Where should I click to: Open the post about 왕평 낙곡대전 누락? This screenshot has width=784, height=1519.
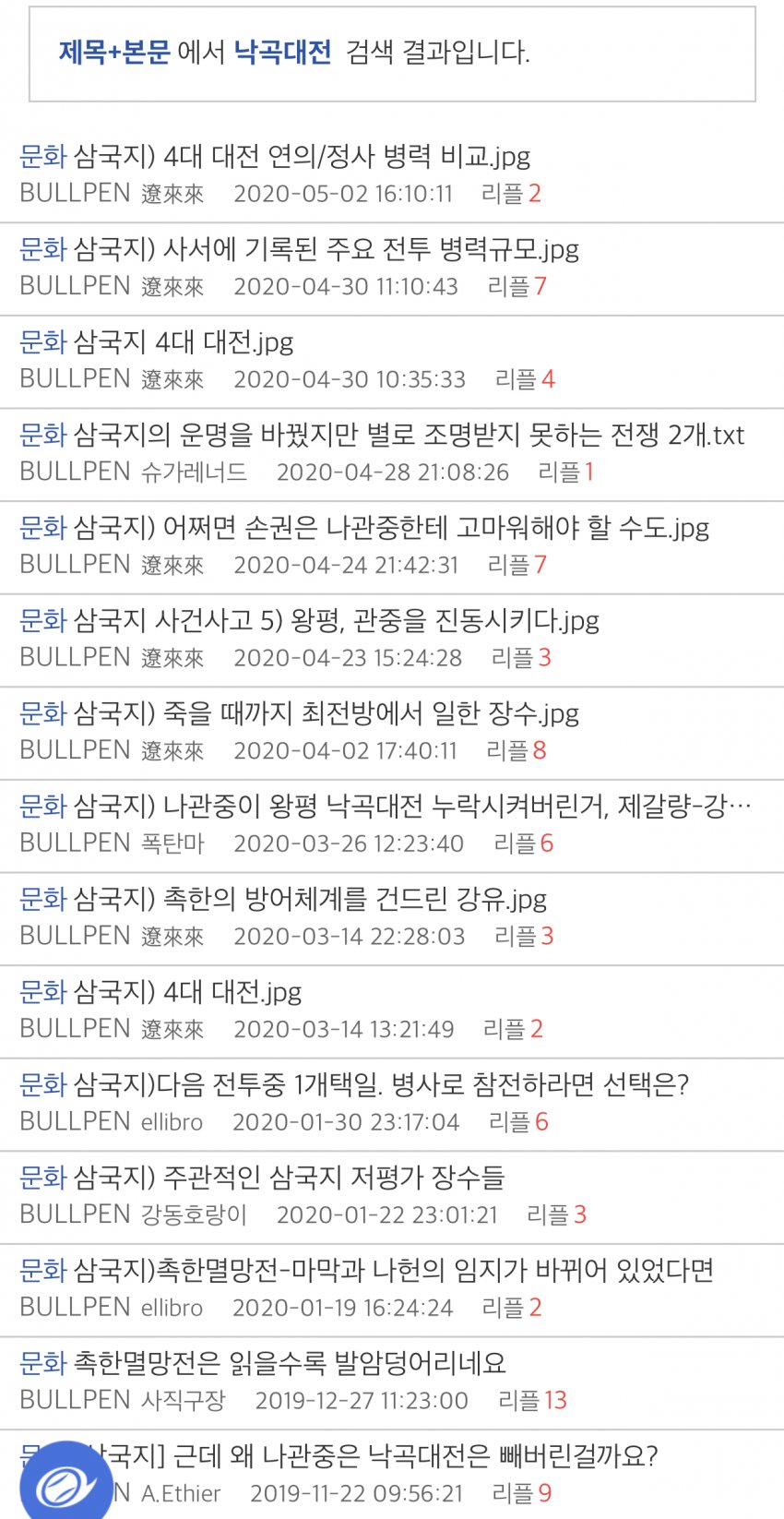[387, 806]
